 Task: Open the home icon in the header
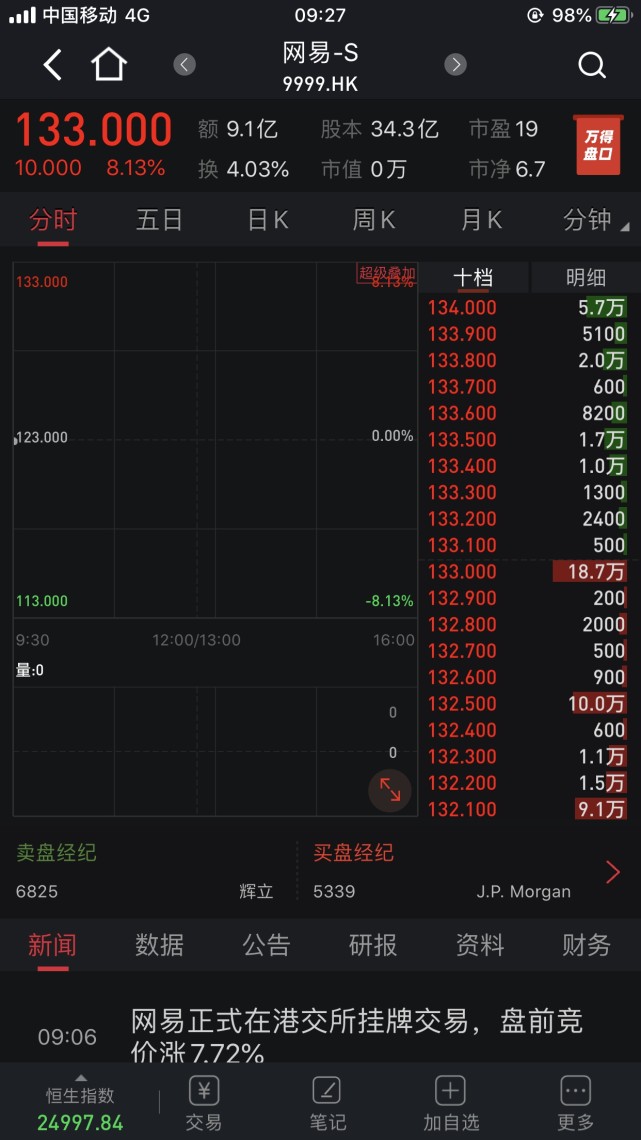[x=109, y=66]
